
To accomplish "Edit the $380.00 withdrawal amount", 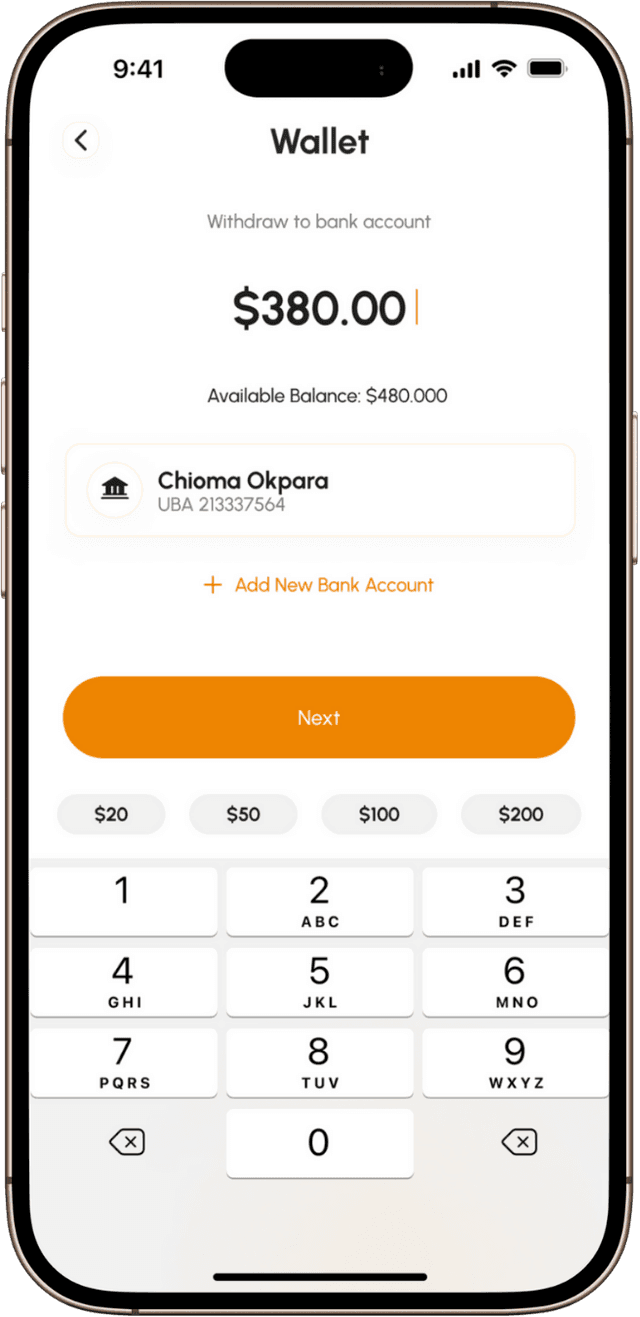I will pyautogui.click(x=320, y=308).
